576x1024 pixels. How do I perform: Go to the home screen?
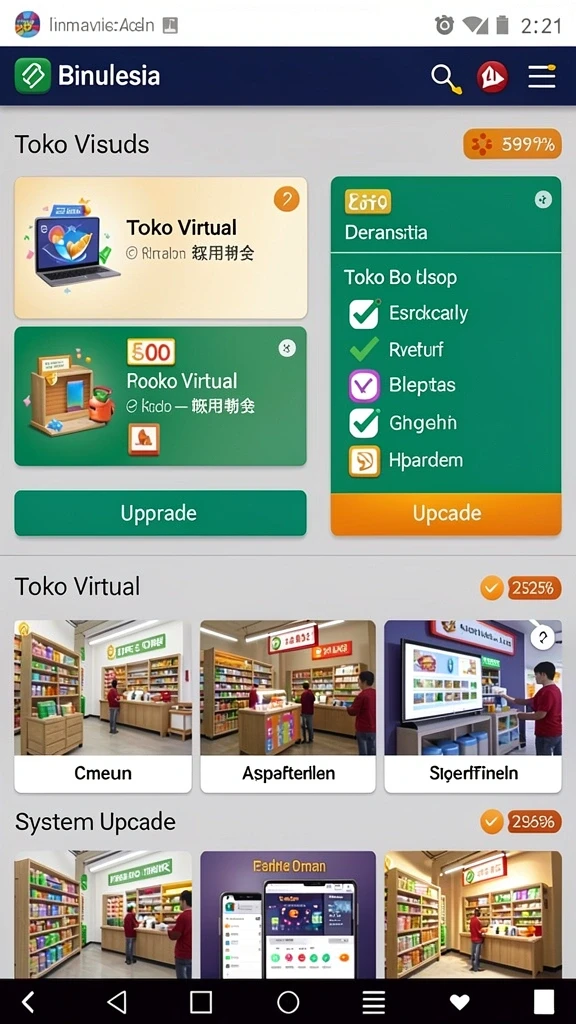tap(288, 1002)
